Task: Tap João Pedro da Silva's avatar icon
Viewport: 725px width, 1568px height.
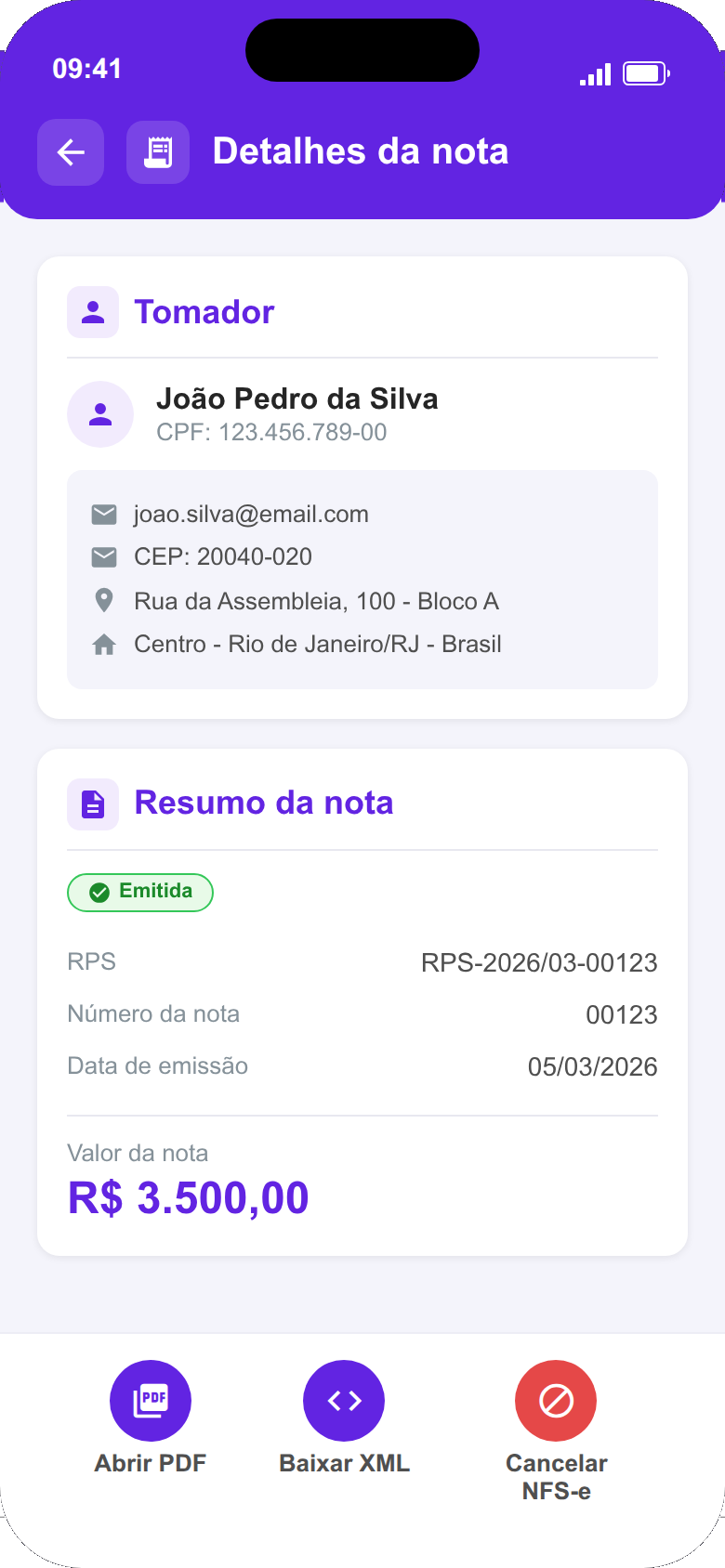Action: tap(100, 414)
